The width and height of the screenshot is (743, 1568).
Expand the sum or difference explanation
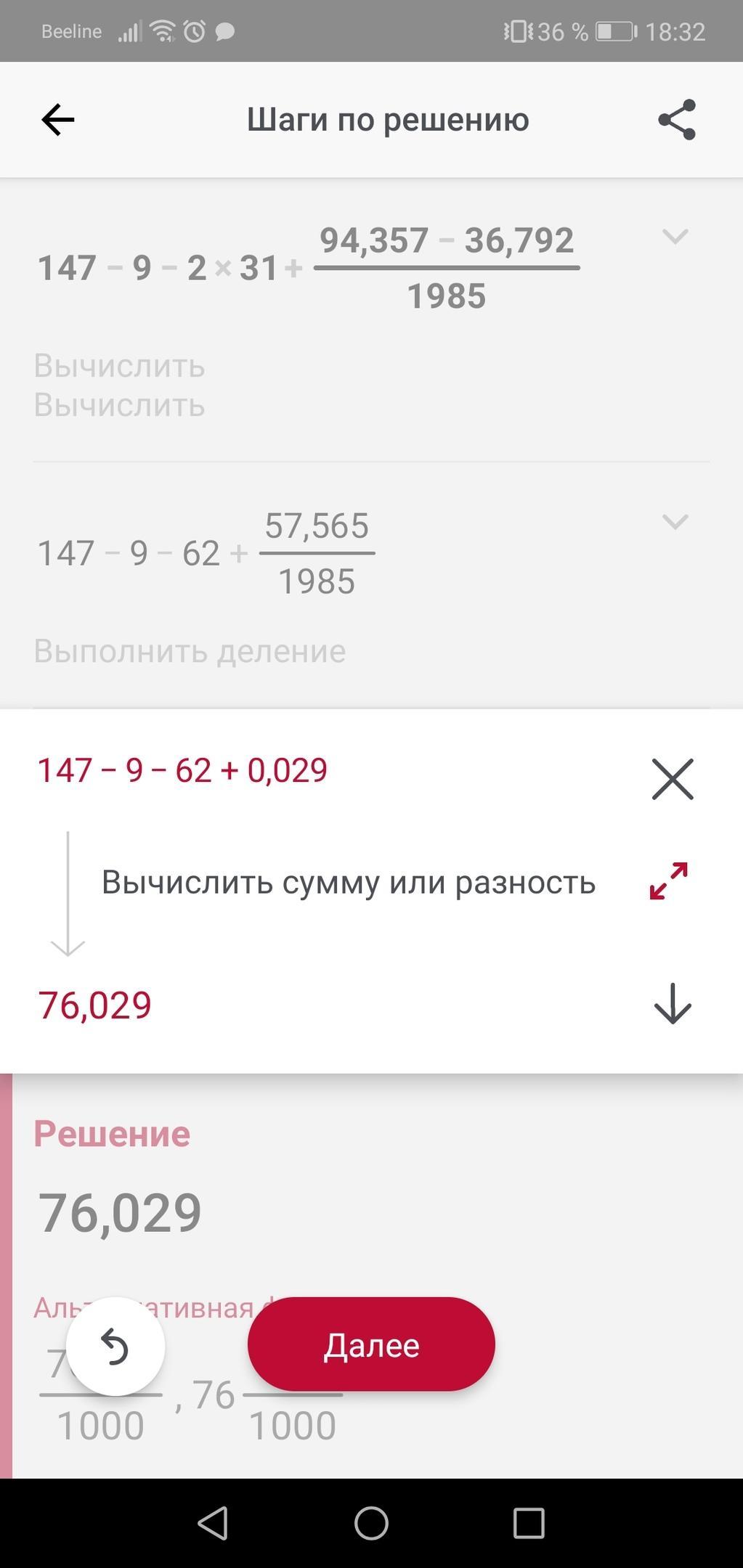[668, 881]
